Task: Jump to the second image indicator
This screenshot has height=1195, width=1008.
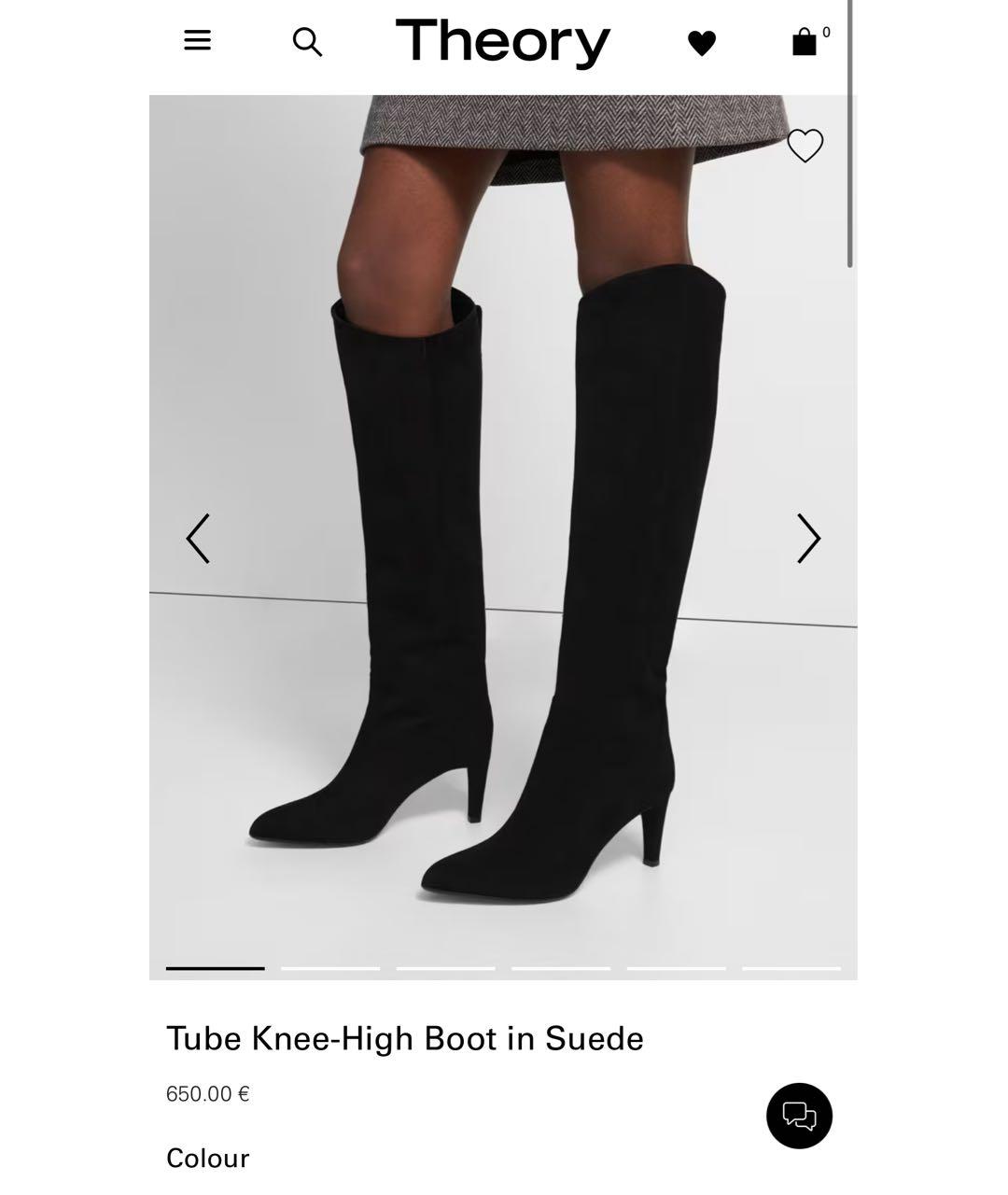Action: pyautogui.click(x=330, y=968)
